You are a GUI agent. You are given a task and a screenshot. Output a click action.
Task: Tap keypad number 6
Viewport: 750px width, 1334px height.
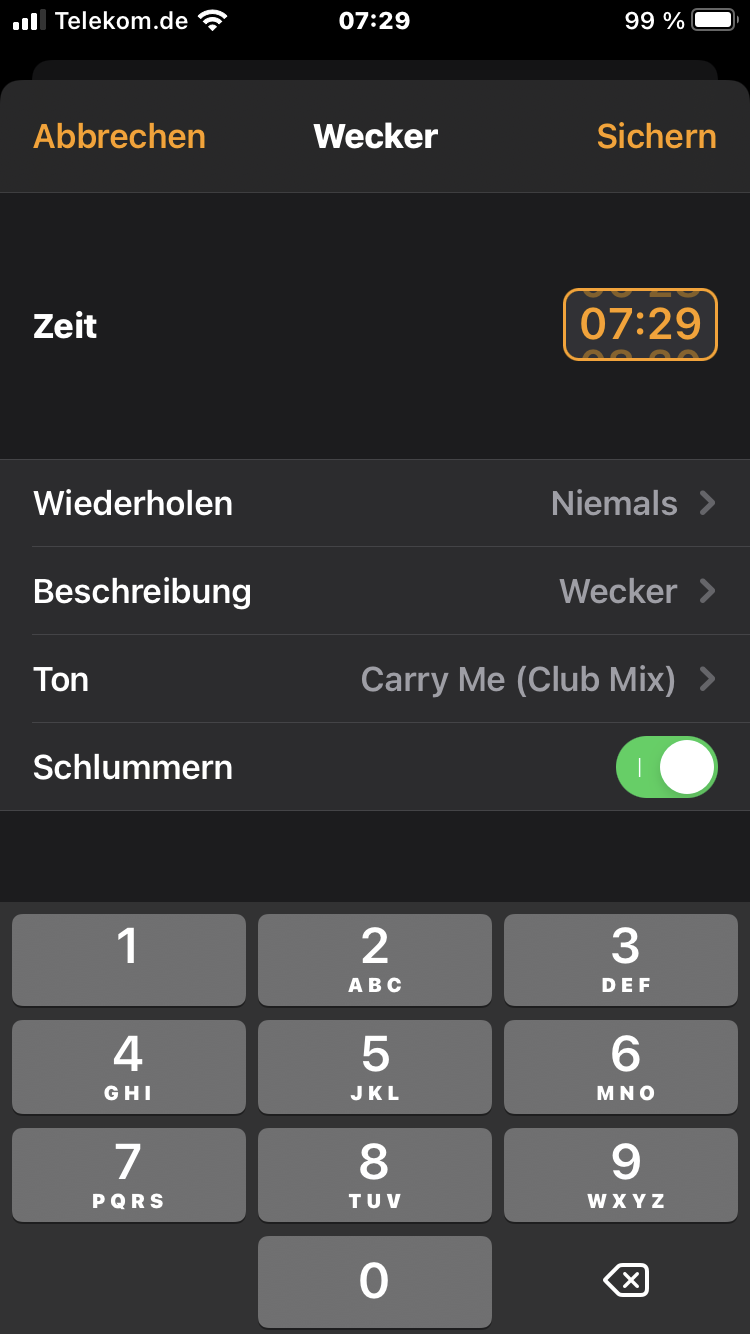click(621, 1066)
